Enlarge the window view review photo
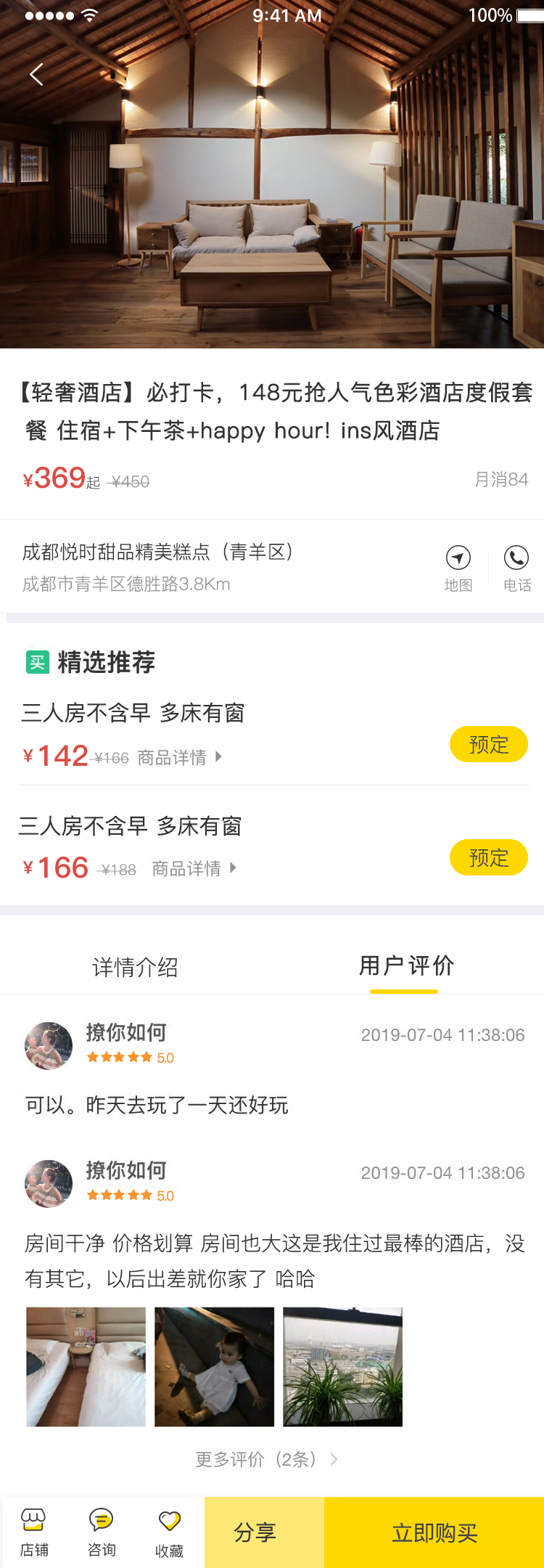The image size is (544, 1568). [342, 1367]
